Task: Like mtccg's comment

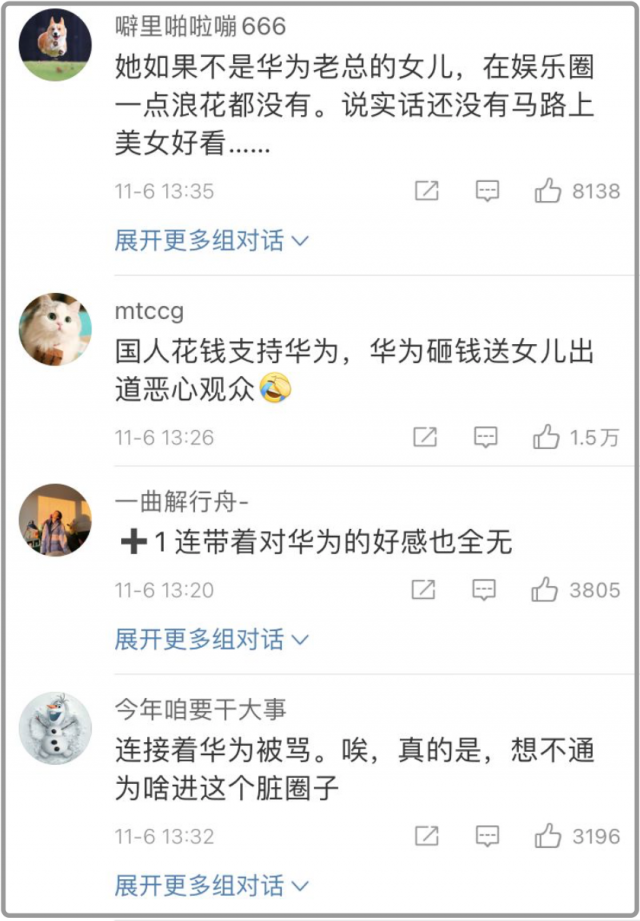Action: pos(546,437)
